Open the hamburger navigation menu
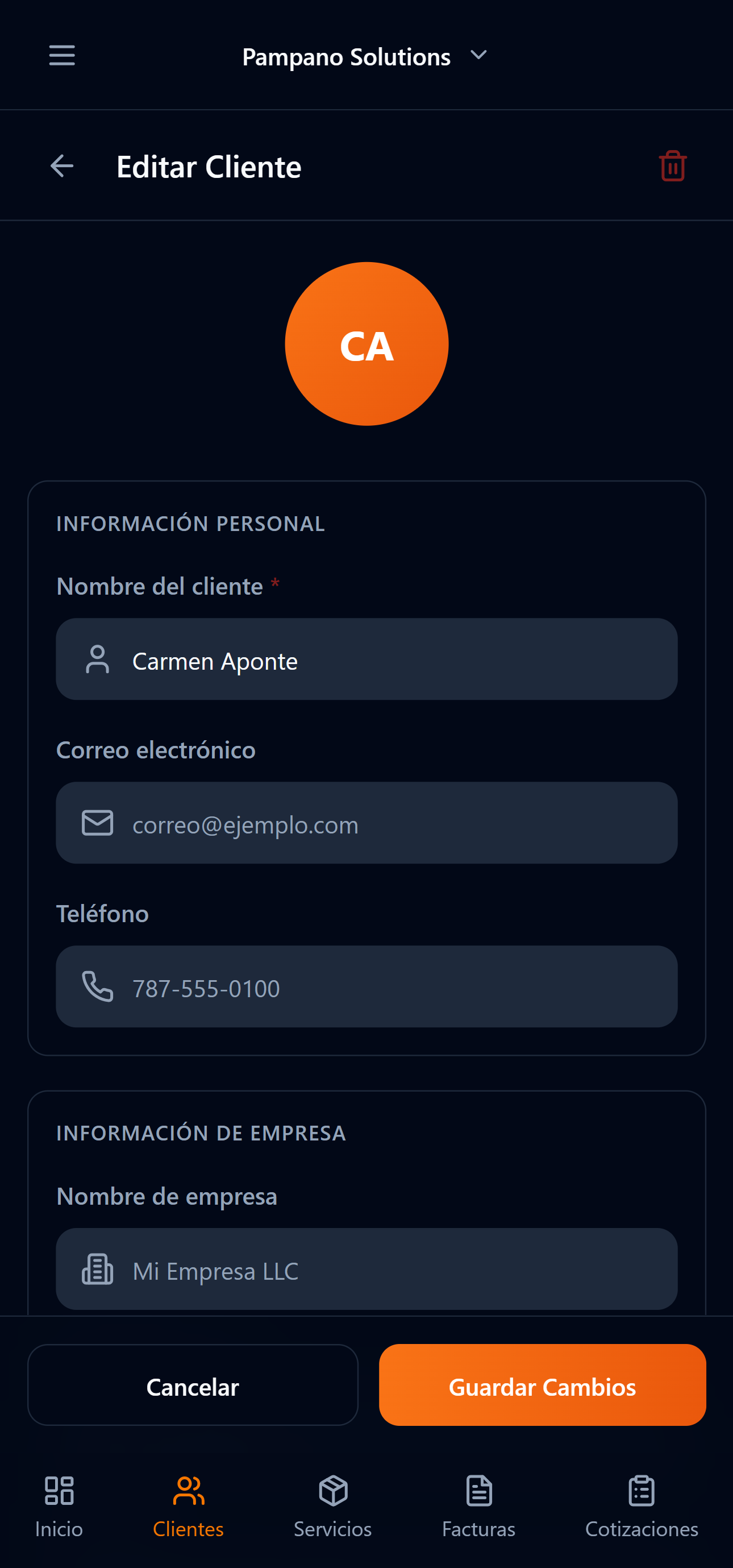The image size is (733, 1568). 61,55
